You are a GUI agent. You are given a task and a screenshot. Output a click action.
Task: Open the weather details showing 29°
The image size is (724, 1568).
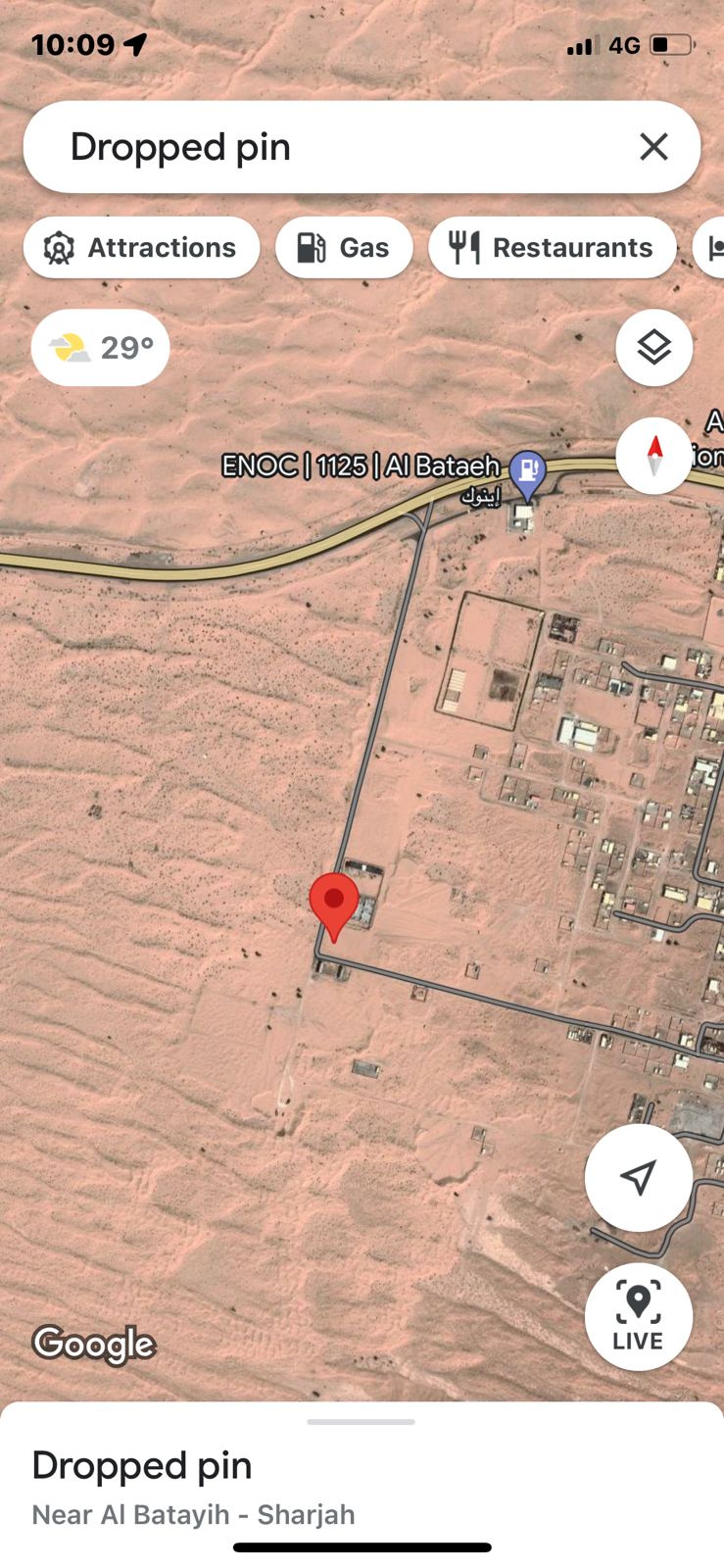pyautogui.click(x=99, y=347)
